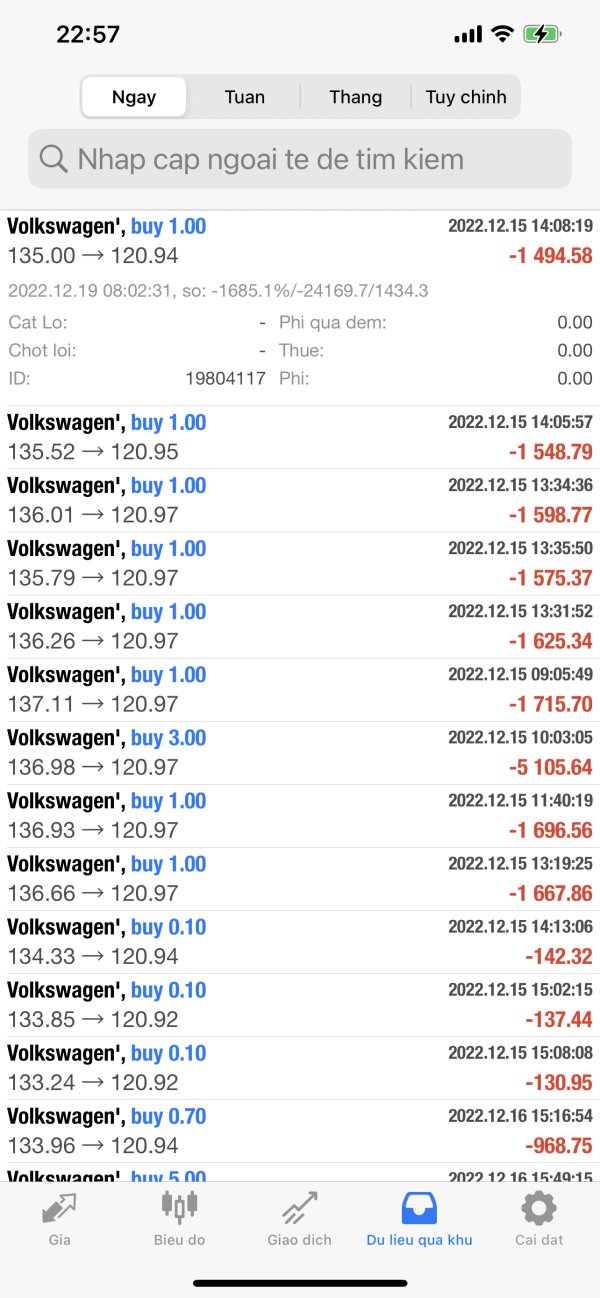Viewport: 600px width, 1298px height.
Task: Expand the Volkswagen trade with loss -142.32
Action: click(x=300, y=942)
